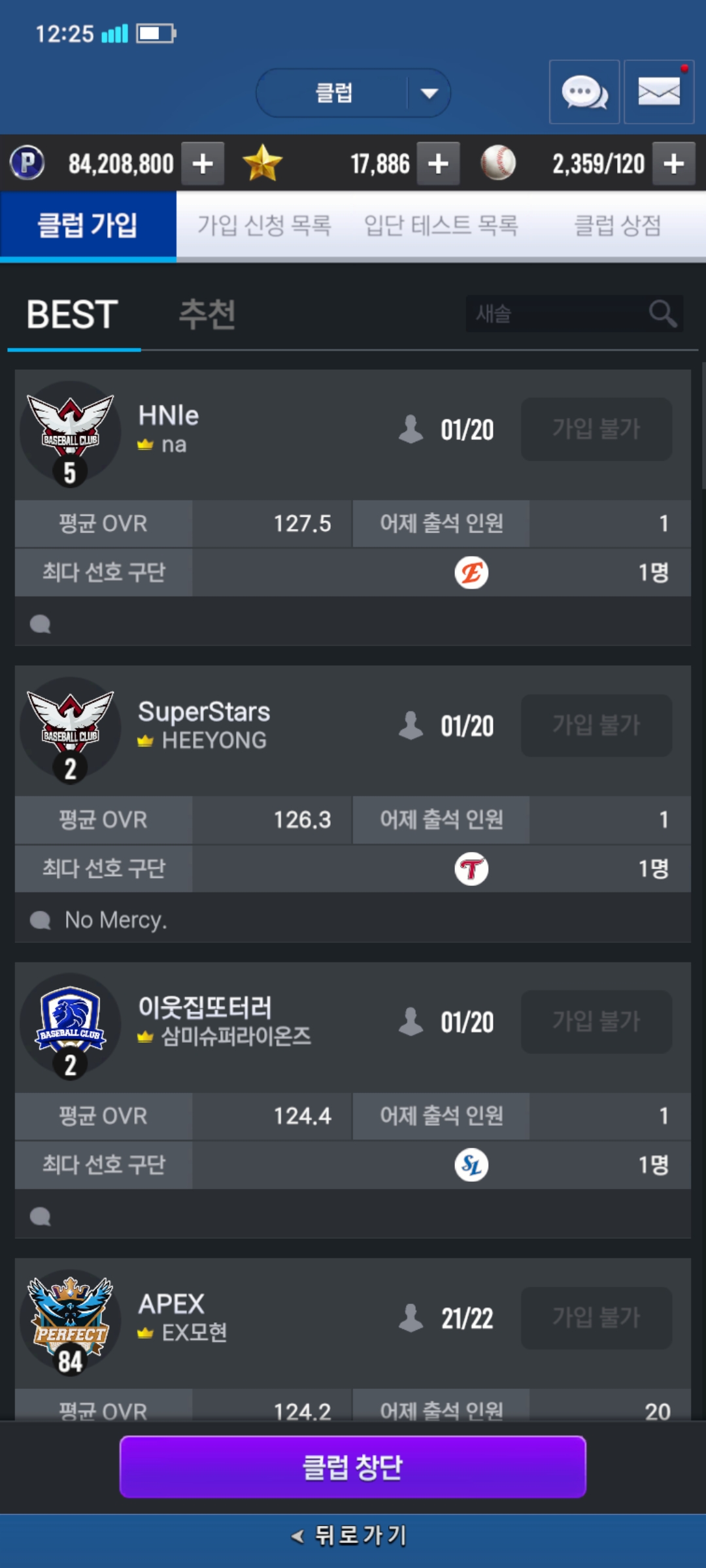Create a club with 클럽 창단
Image resolution: width=706 pixels, height=1568 pixels.
[x=352, y=1467]
